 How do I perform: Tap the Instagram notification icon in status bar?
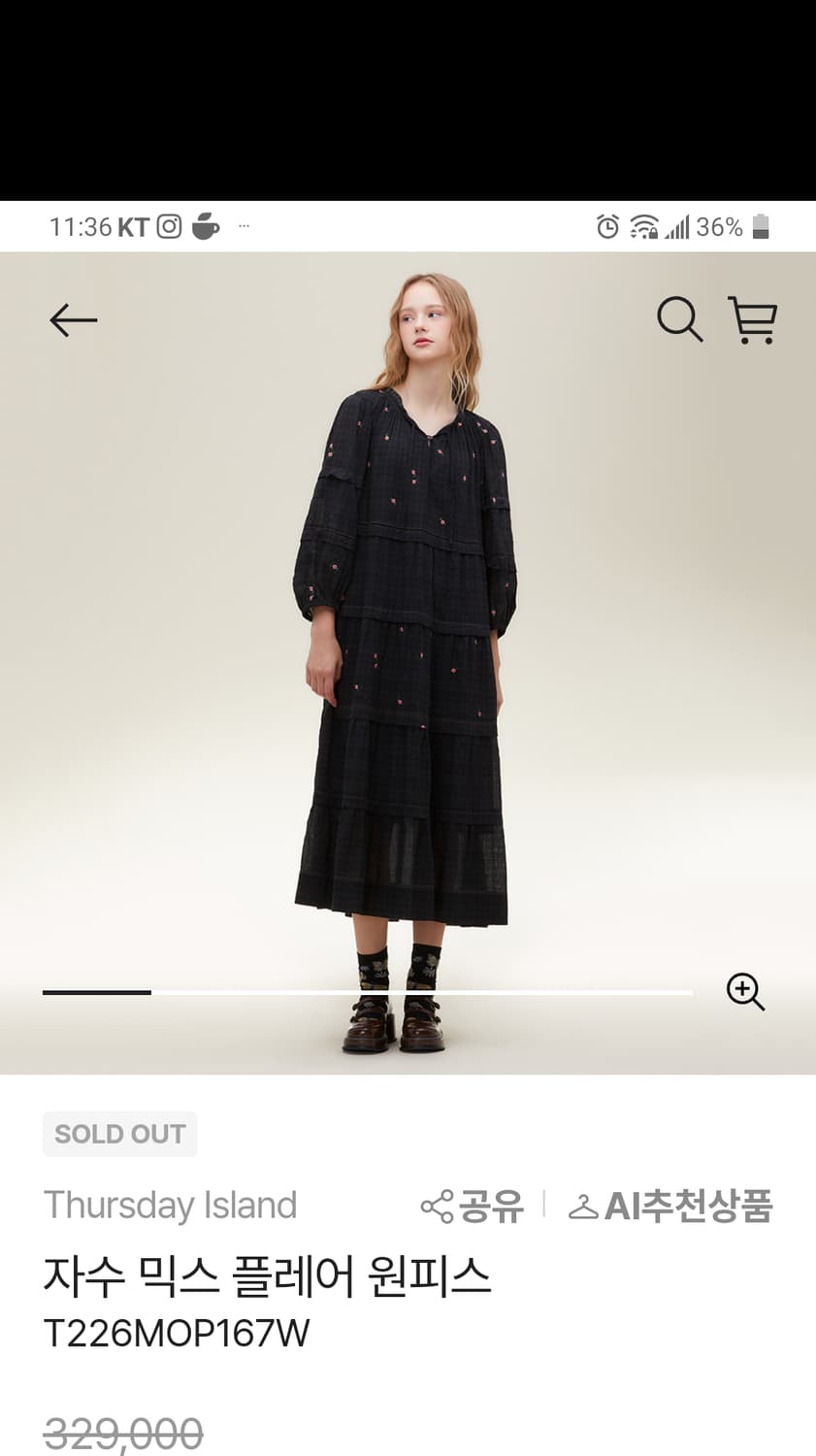(x=168, y=225)
